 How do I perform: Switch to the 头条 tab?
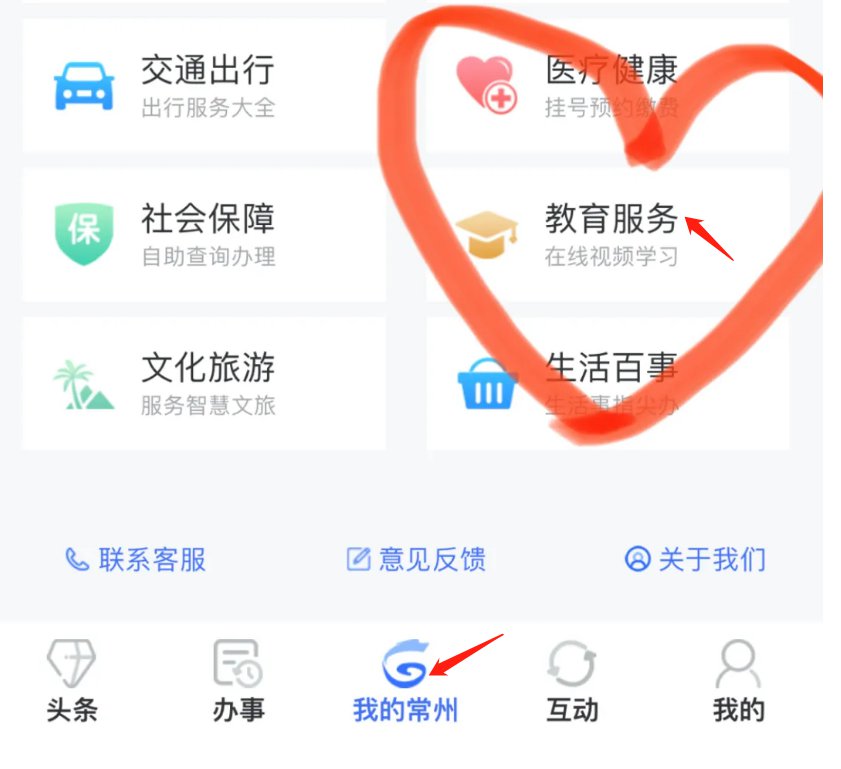(x=72, y=682)
